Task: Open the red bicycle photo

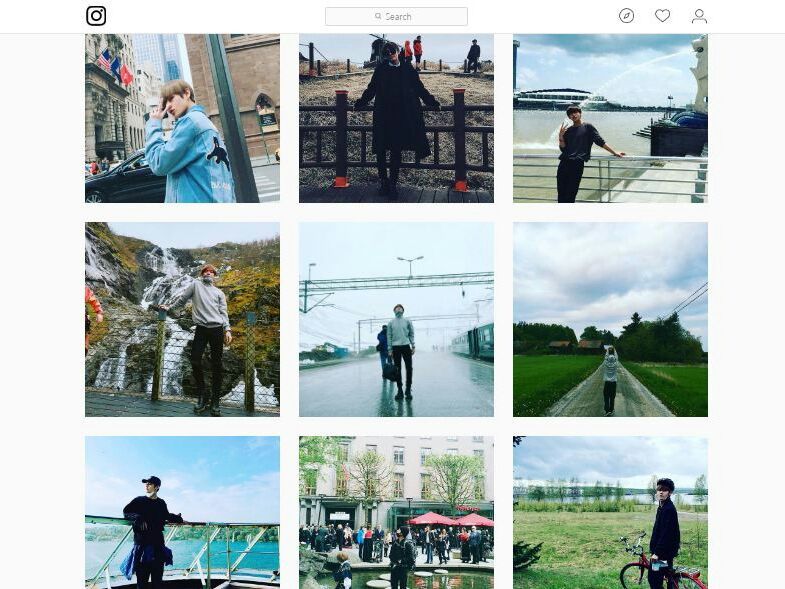Action: pos(610,512)
